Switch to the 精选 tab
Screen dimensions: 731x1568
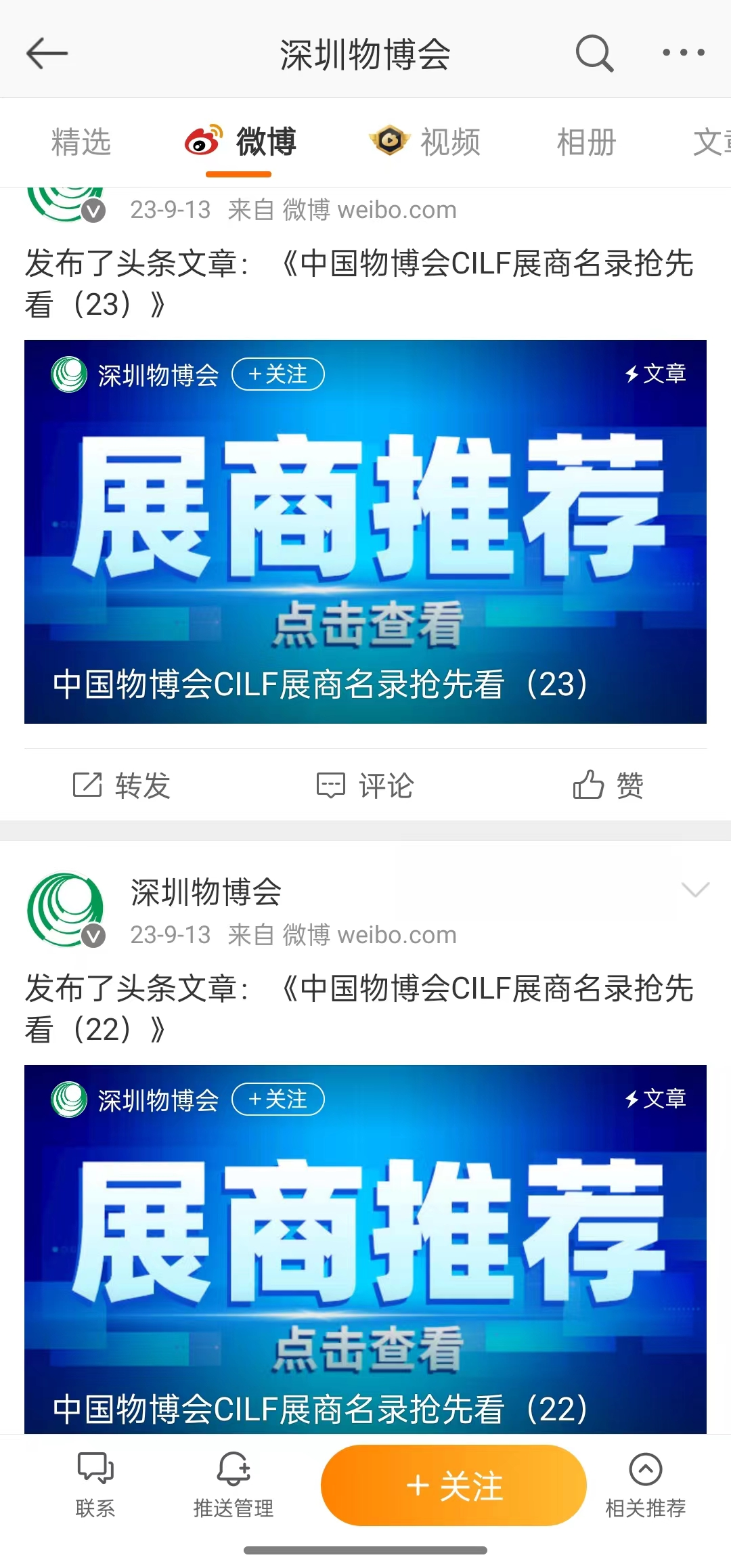pos(81,142)
